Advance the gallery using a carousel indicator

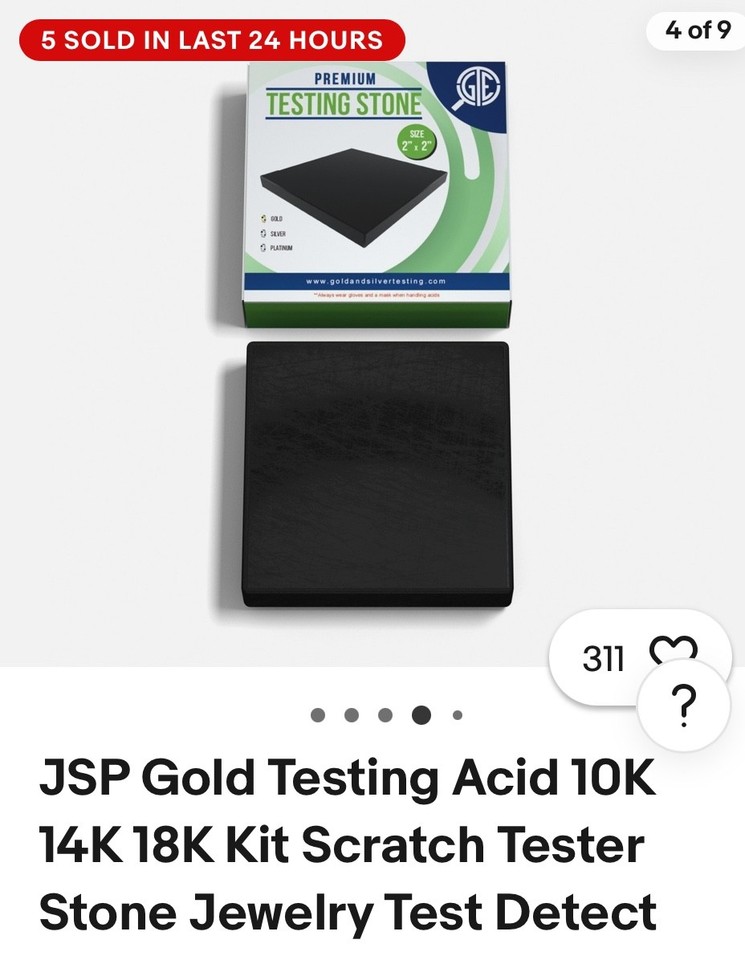[x=455, y=714]
